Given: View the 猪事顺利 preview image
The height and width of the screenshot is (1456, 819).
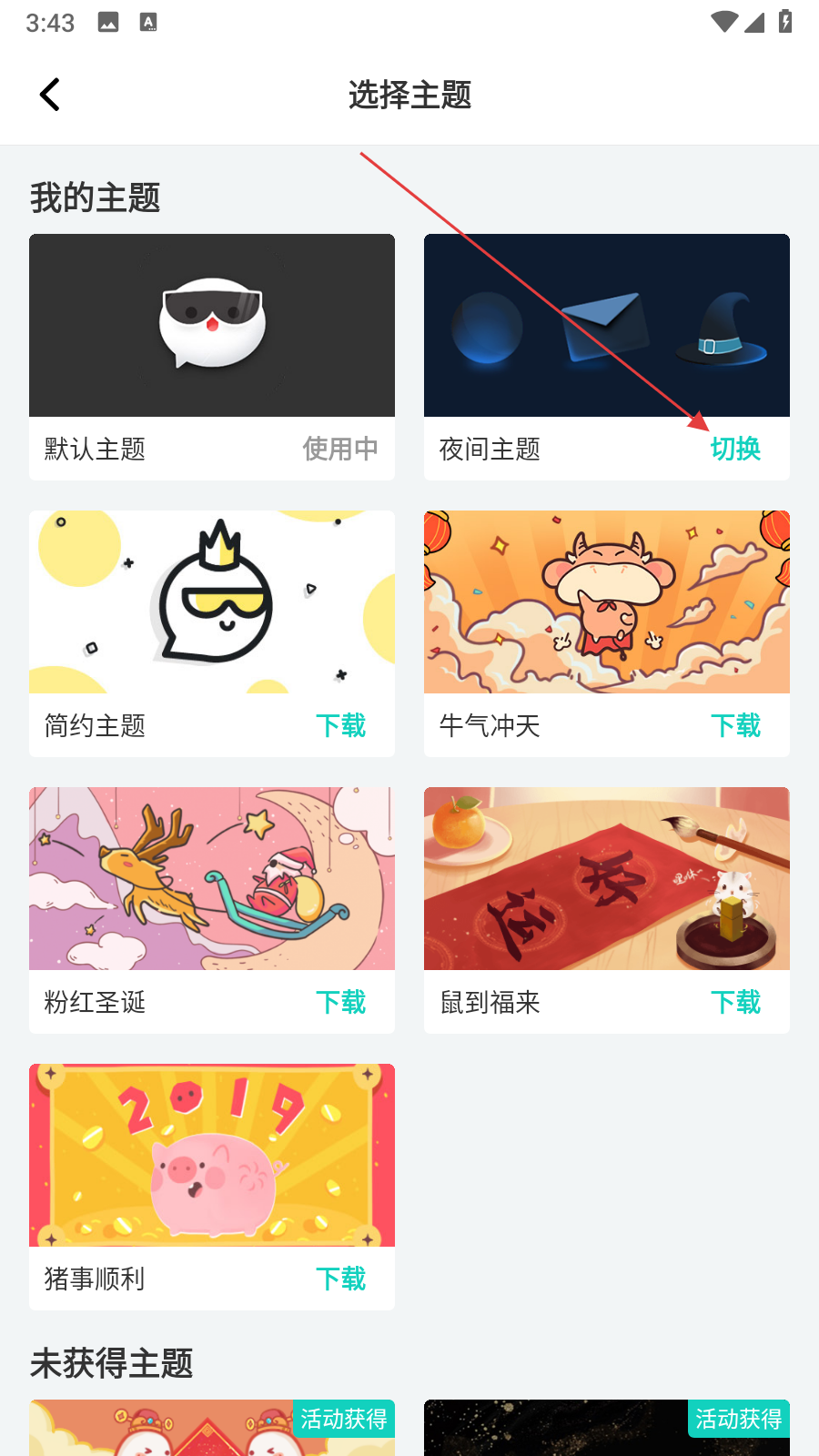Looking at the screenshot, I should coord(212,1156).
